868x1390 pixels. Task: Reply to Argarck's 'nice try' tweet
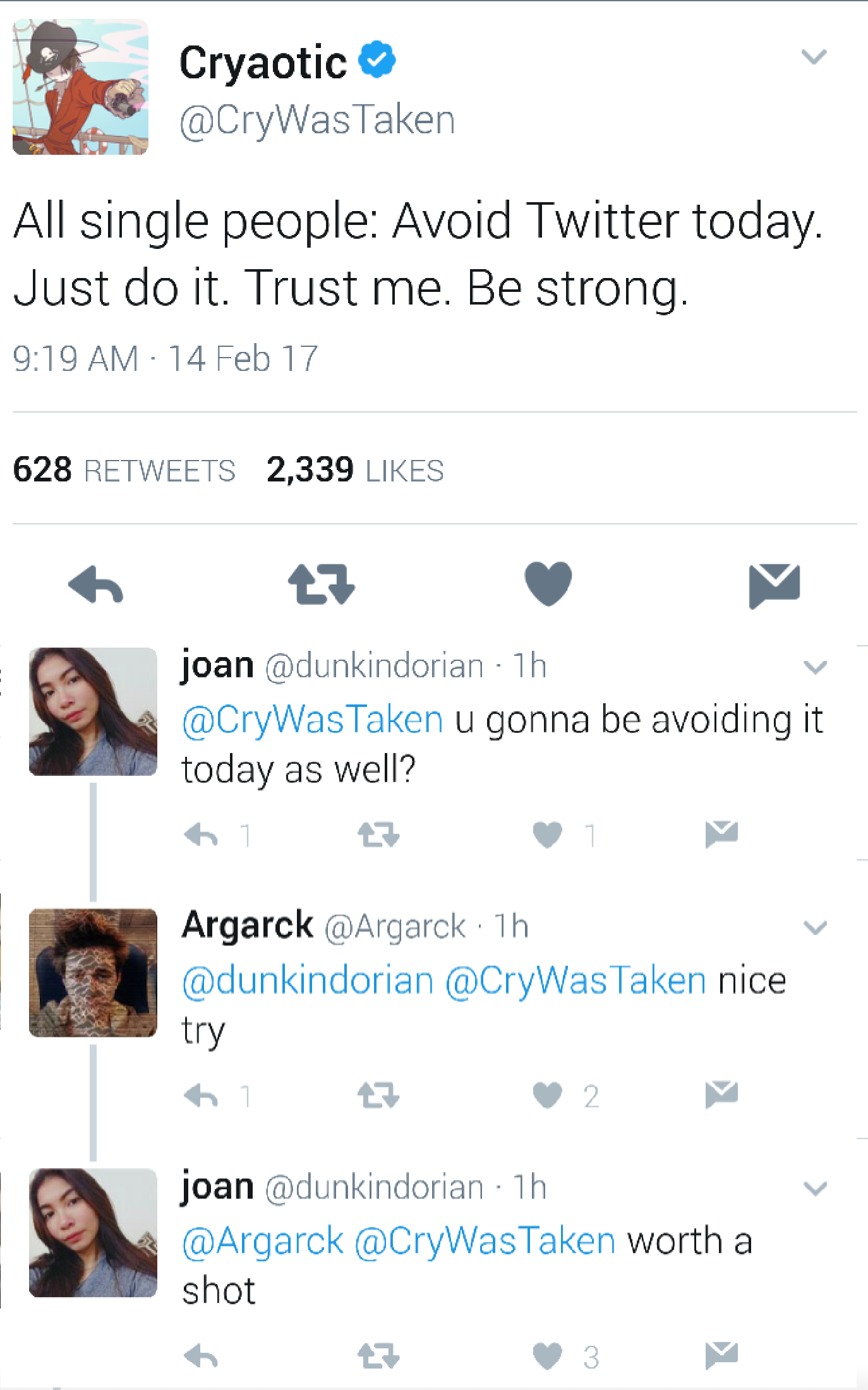click(201, 1096)
